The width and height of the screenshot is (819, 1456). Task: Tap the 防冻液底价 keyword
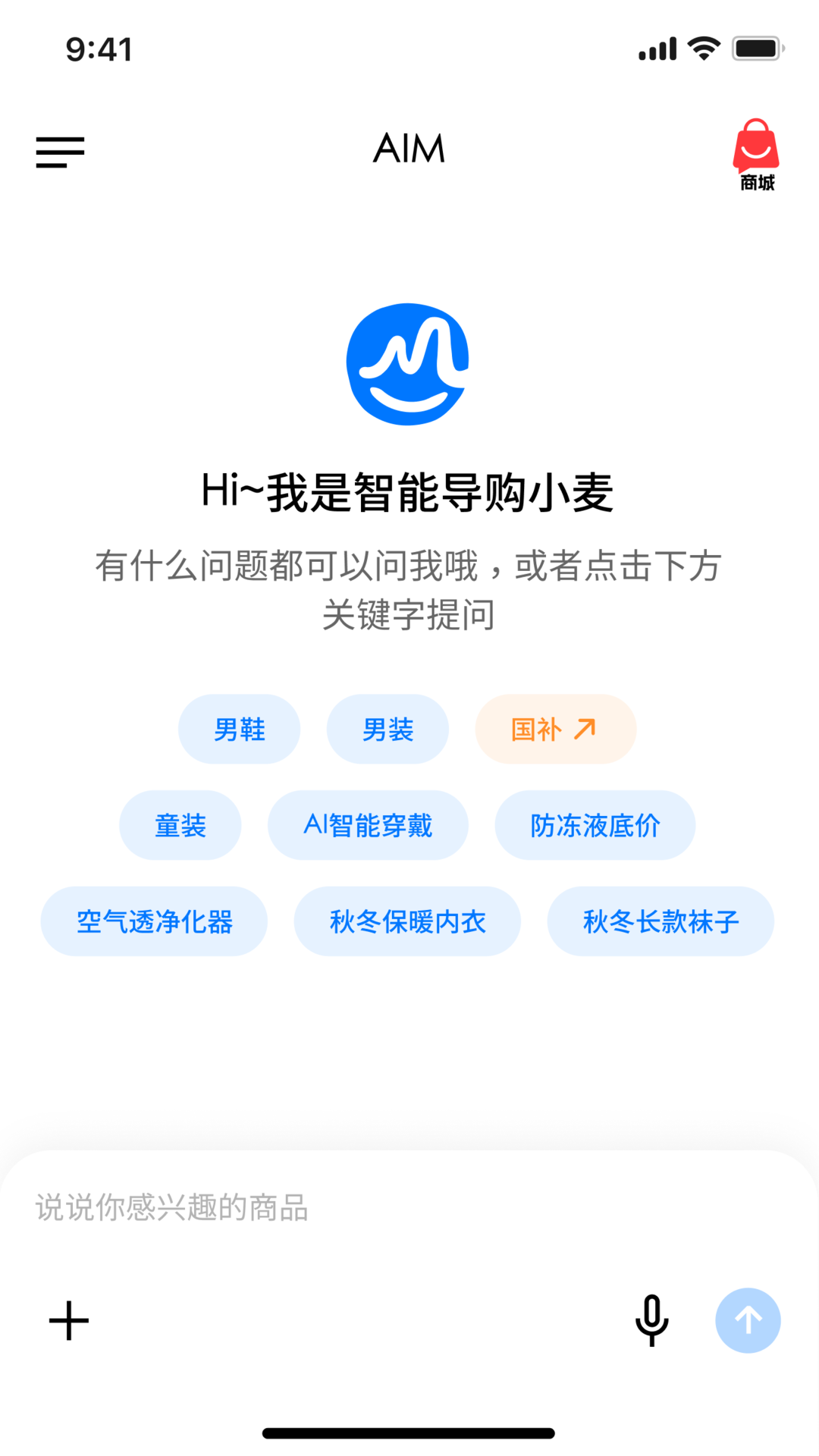point(595,825)
